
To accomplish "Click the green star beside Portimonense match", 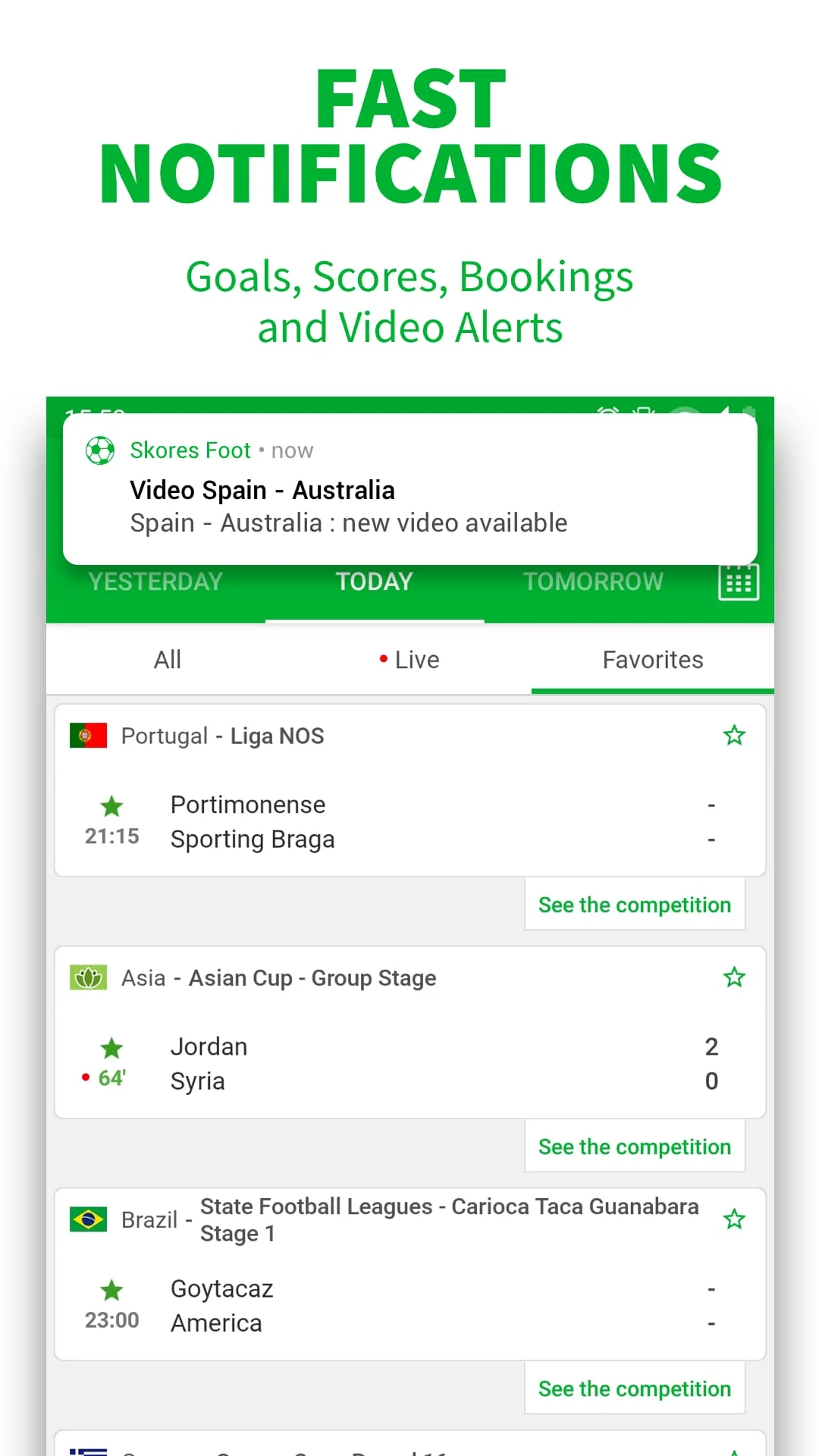I will click(x=111, y=806).
